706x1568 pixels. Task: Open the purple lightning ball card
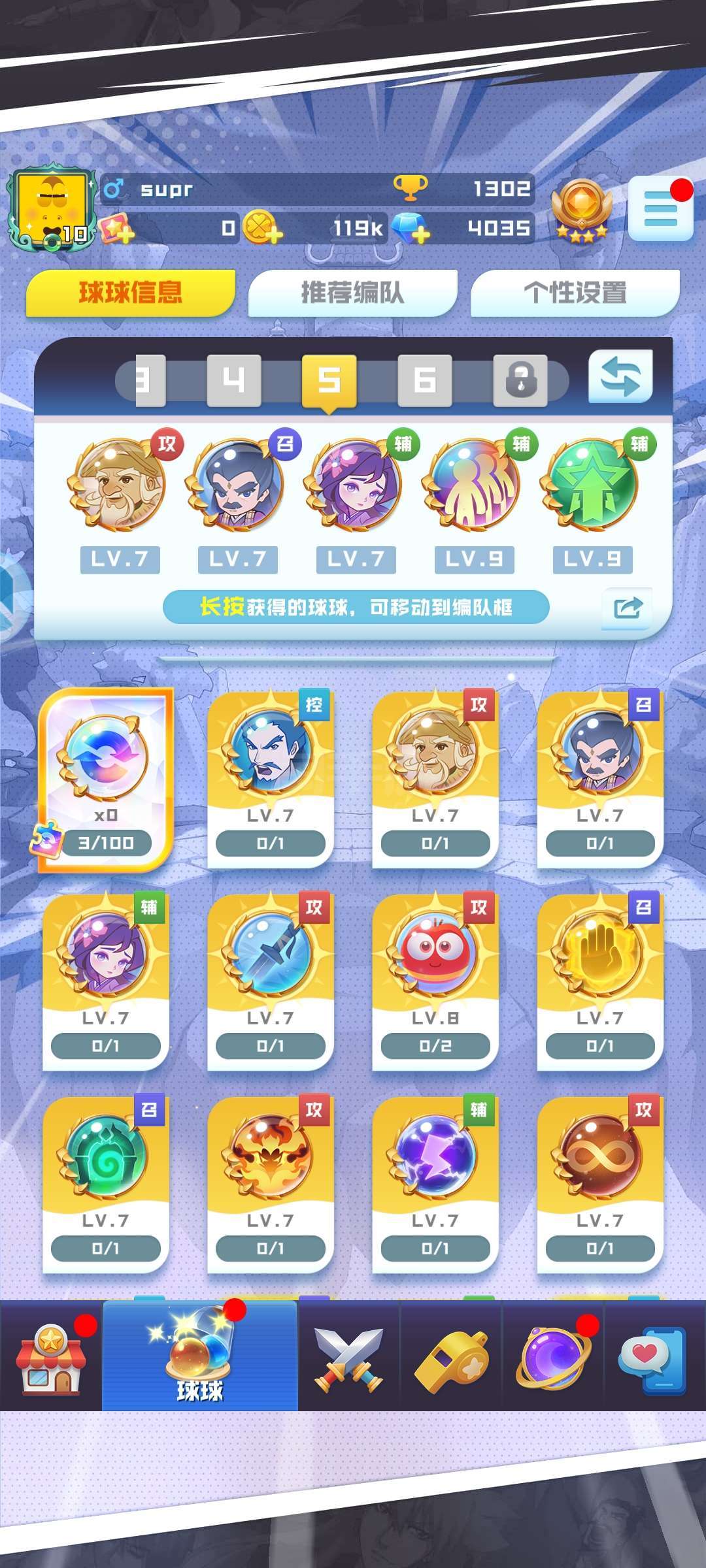[435, 1183]
